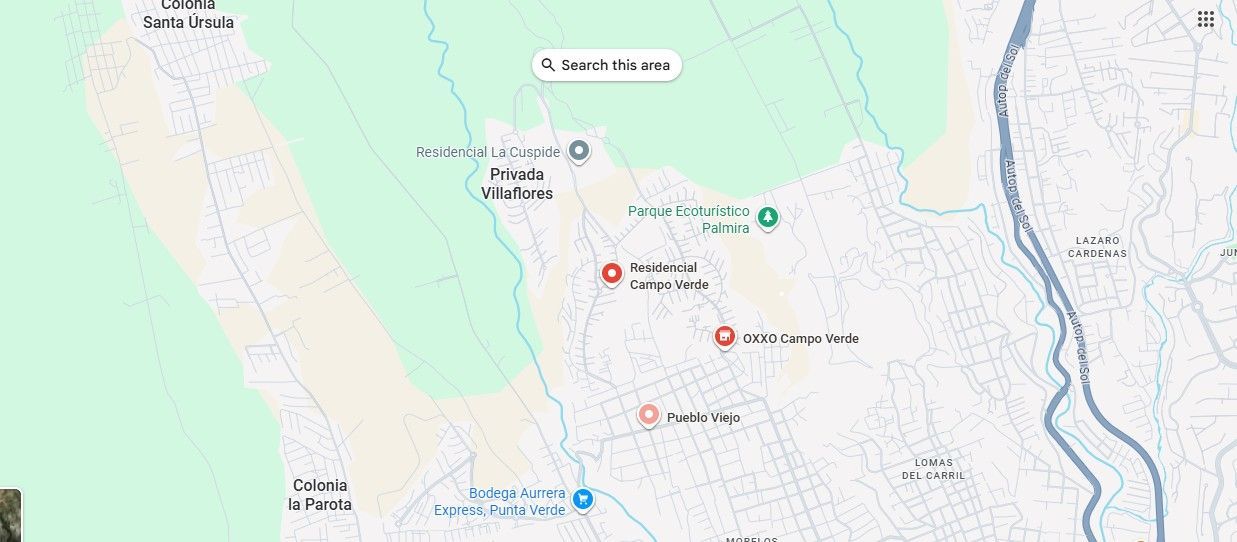The width and height of the screenshot is (1237, 542).
Task: Select the Residencial La Cuspide pin
Action: point(578,152)
